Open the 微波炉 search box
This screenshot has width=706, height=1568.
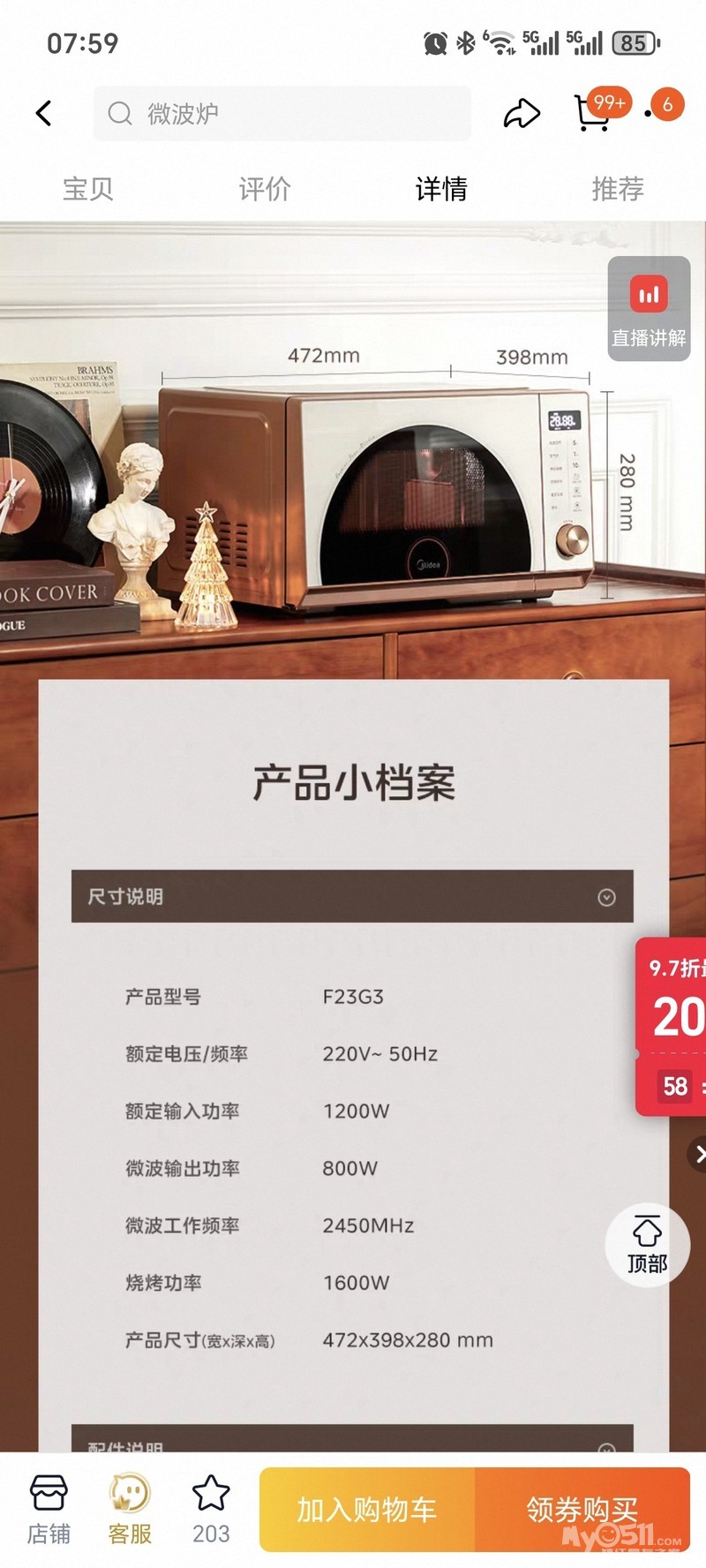coord(282,113)
